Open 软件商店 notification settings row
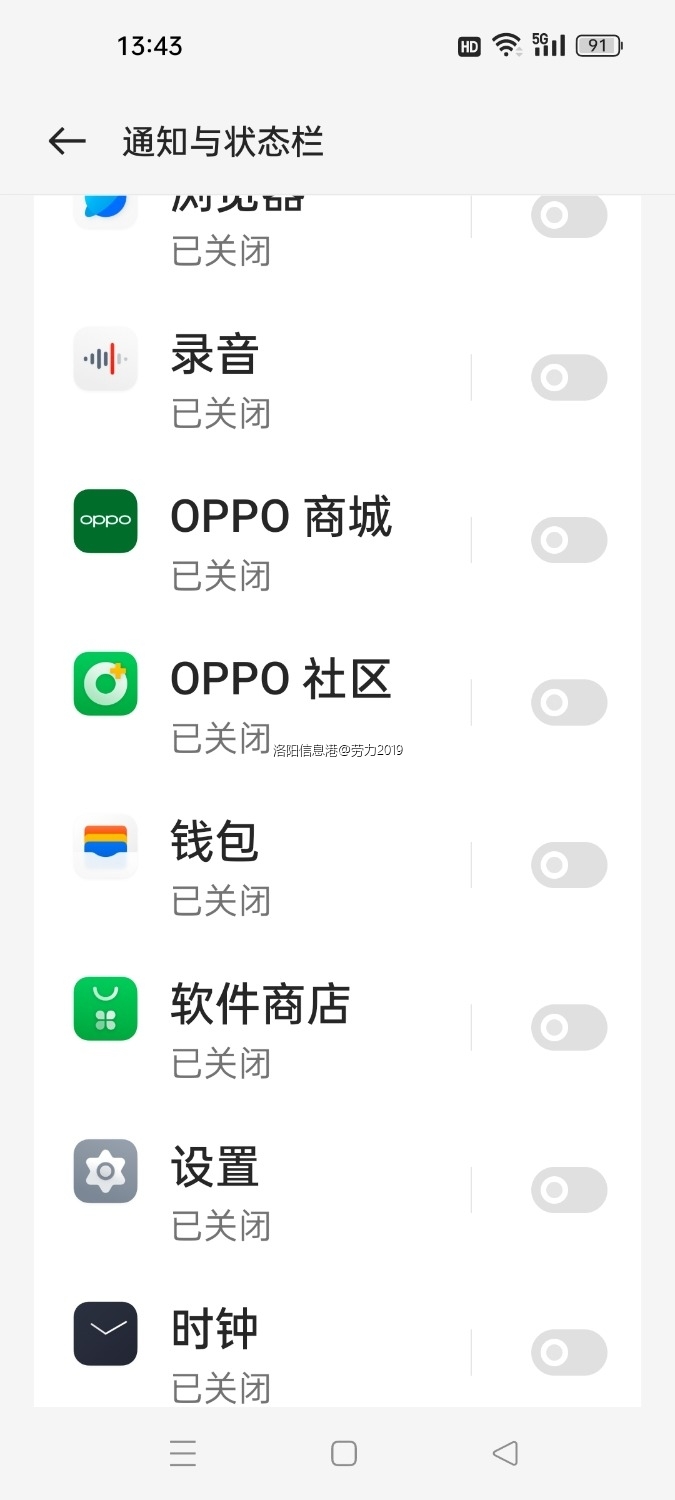675x1500 pixels. click(x=270, y=1028)
